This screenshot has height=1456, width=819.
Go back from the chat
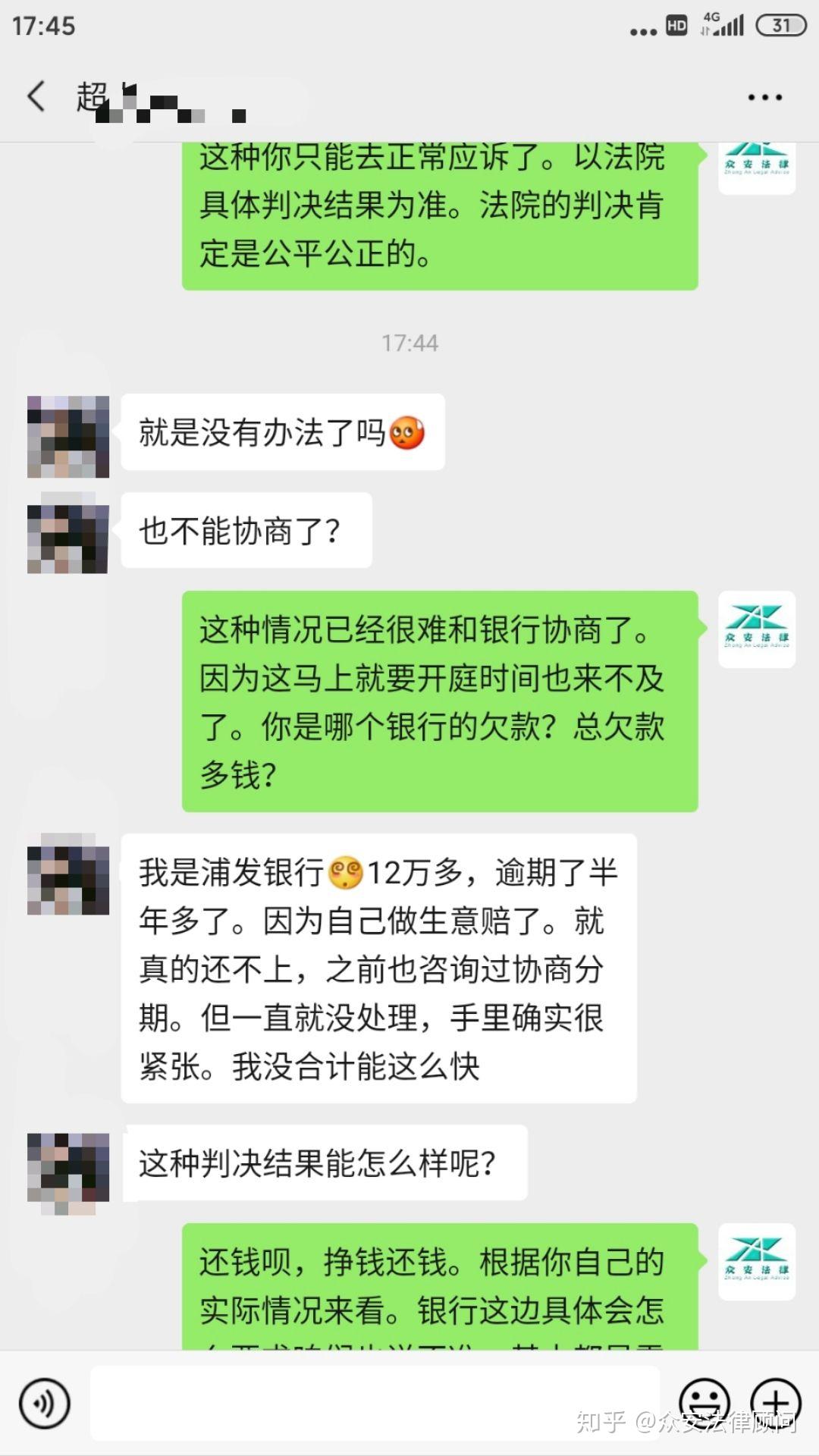pos(36,97)
